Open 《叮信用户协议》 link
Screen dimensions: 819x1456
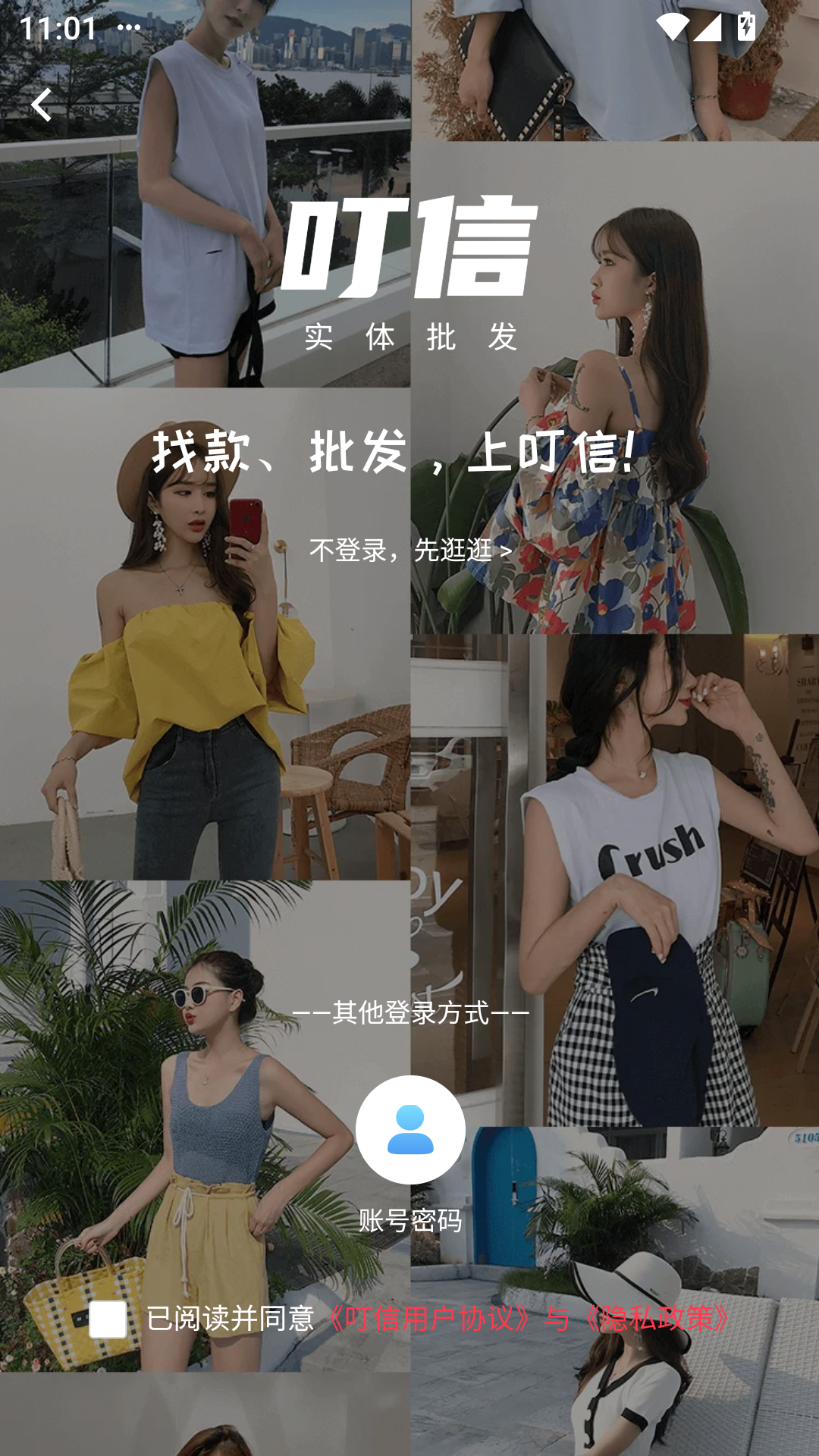coord(429,1319)
